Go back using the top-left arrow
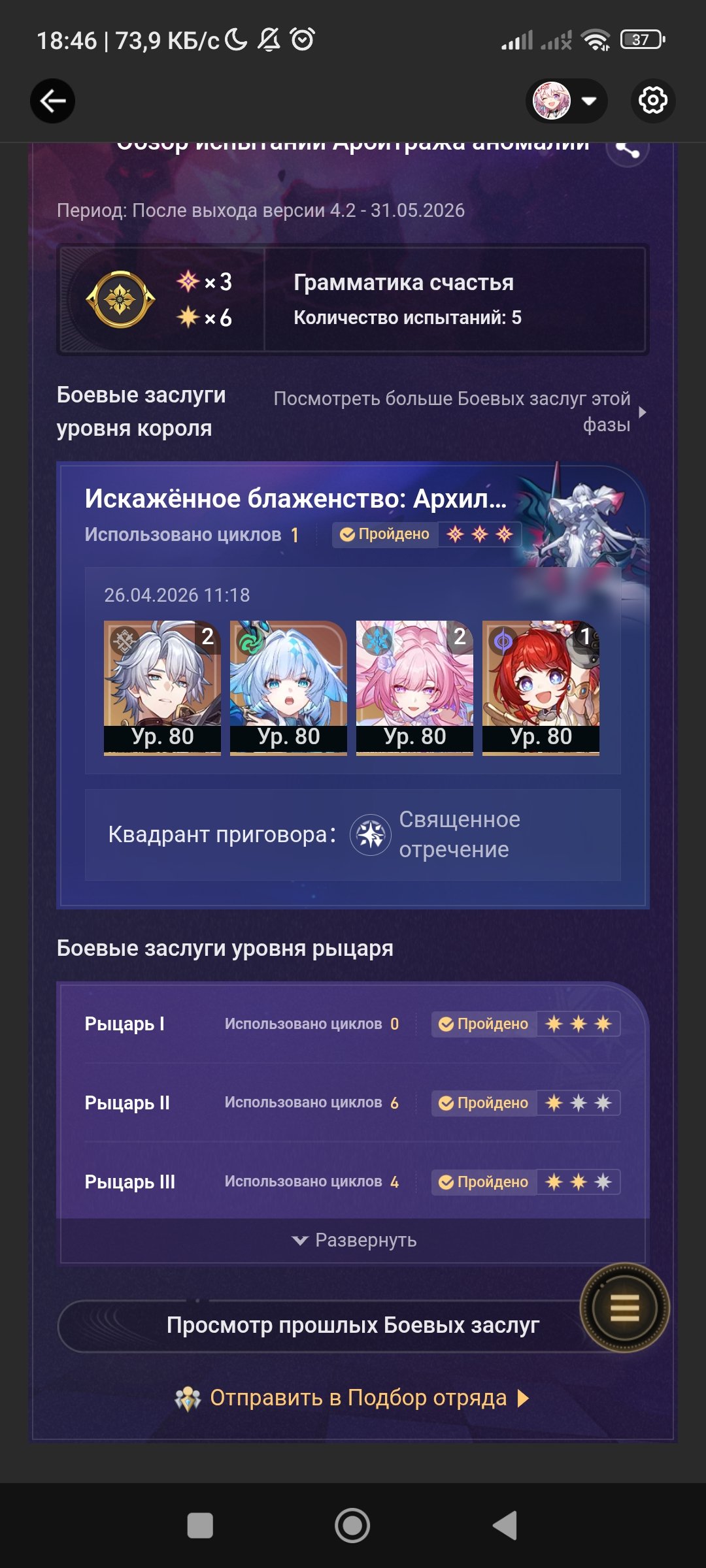This screenshot has height=1568, width=706. click(52, 101)
